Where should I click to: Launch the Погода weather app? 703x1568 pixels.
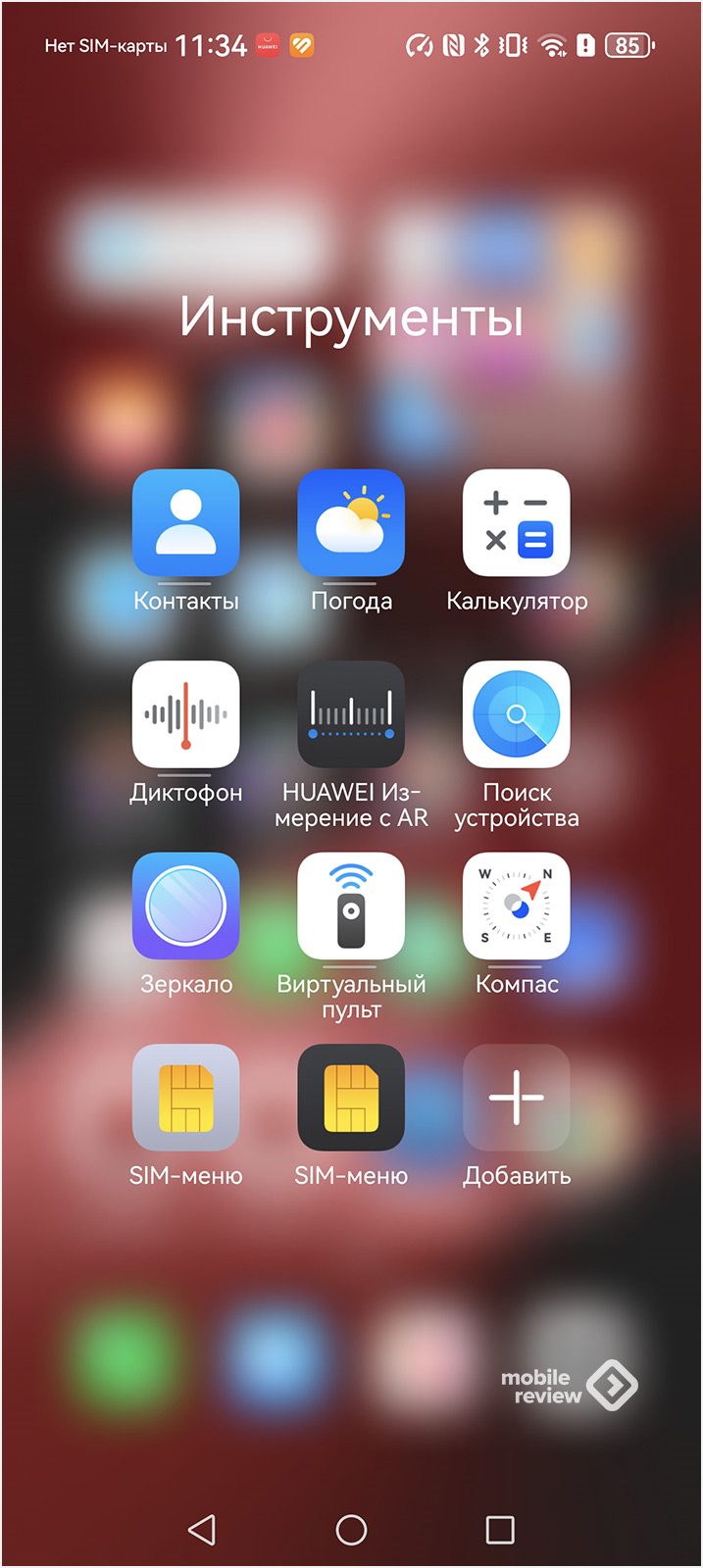click(351, 523)
